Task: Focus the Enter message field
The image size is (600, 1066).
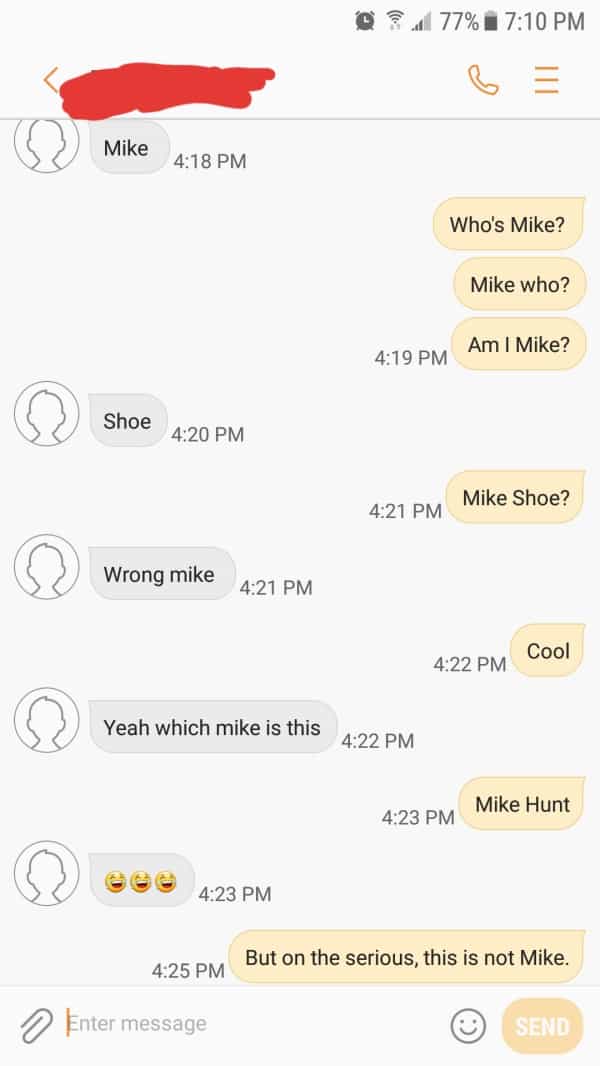Action: [x=250, y=1024]
